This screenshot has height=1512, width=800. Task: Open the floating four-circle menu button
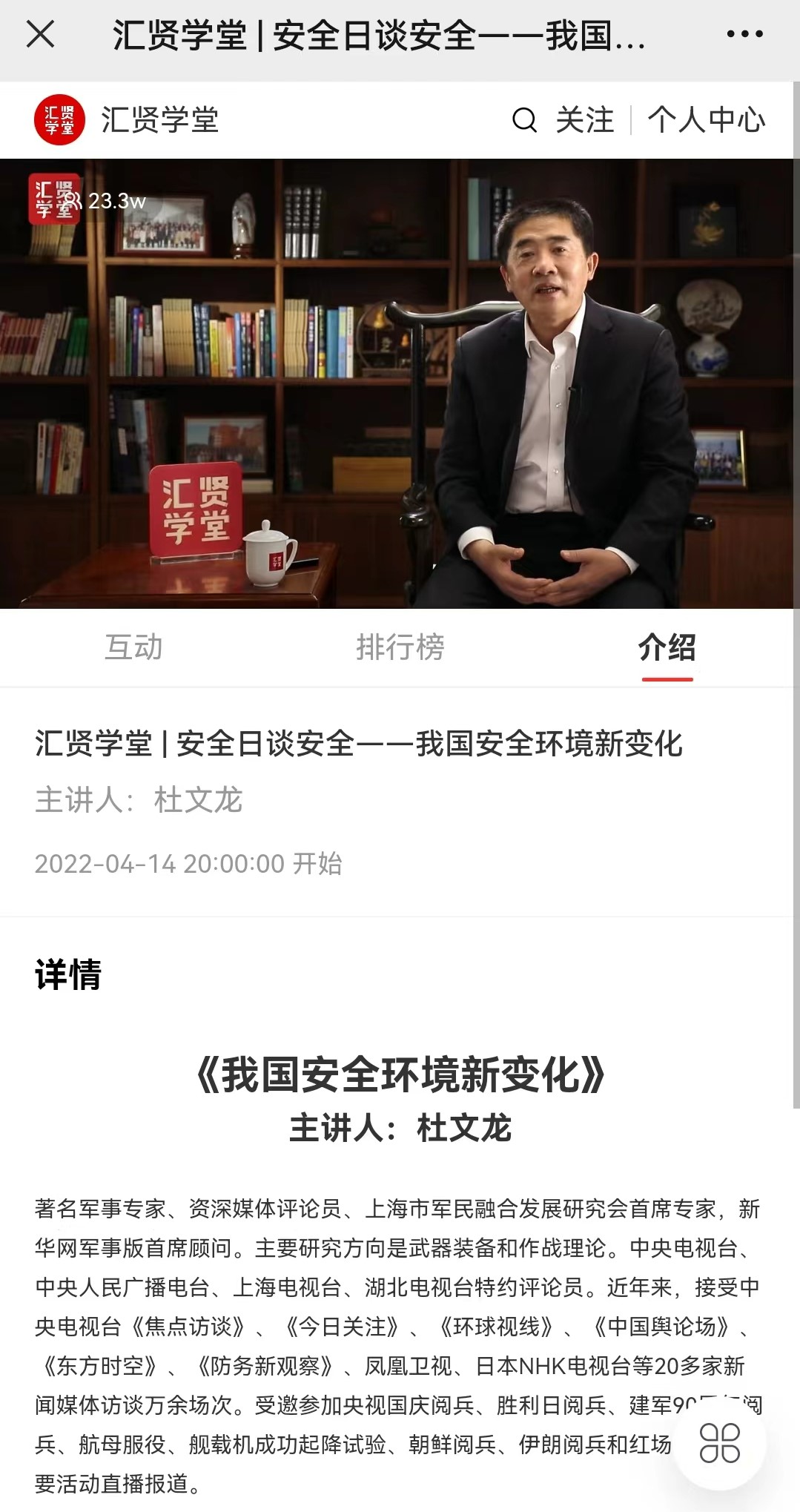click(x=719, y=1442)
